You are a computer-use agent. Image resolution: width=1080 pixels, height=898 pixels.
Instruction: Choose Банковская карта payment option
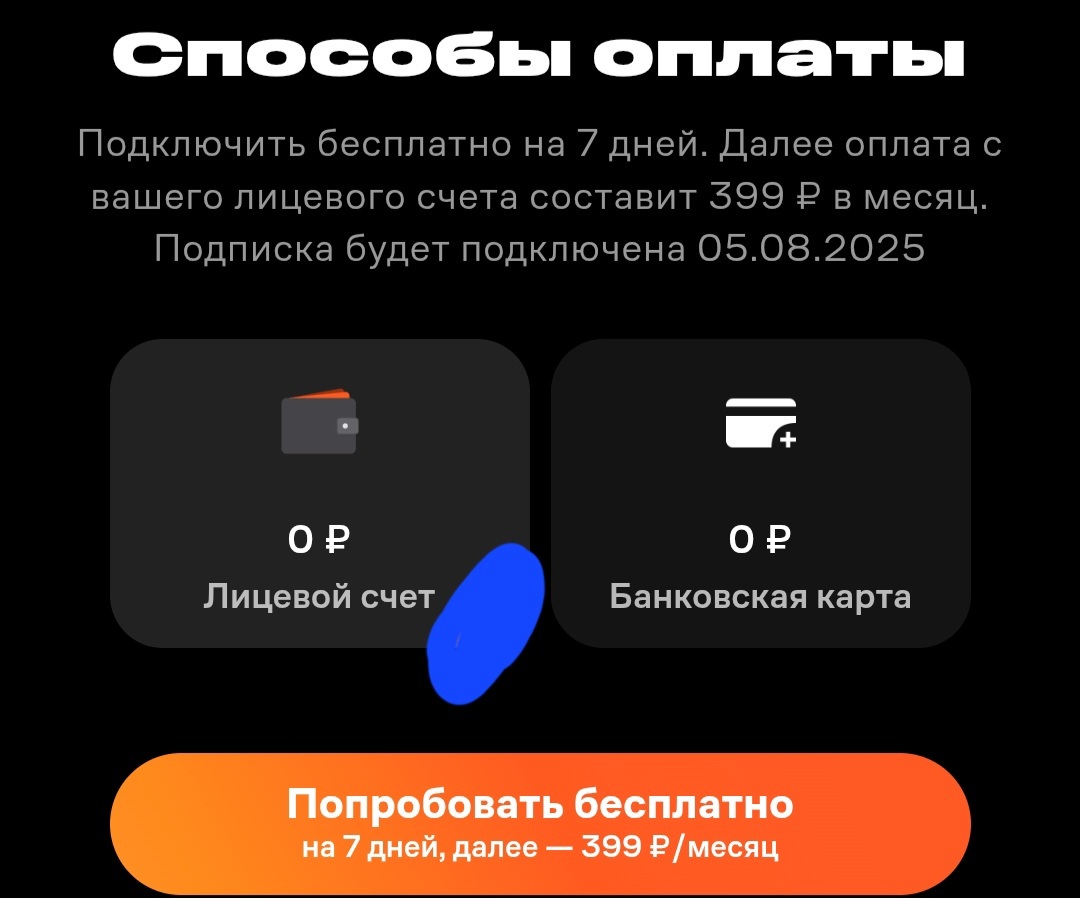(760, 494)
